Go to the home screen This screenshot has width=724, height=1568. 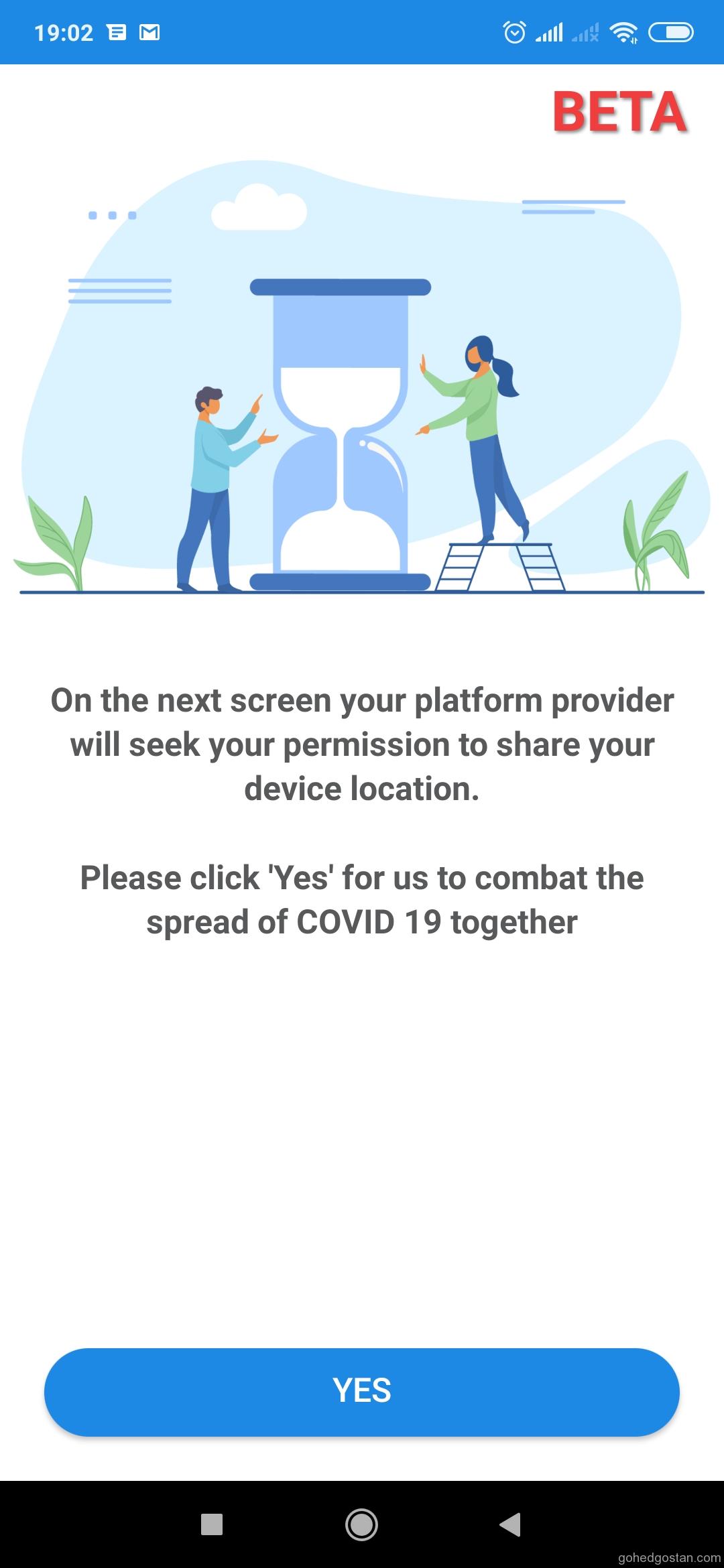tap(361, 1524)
